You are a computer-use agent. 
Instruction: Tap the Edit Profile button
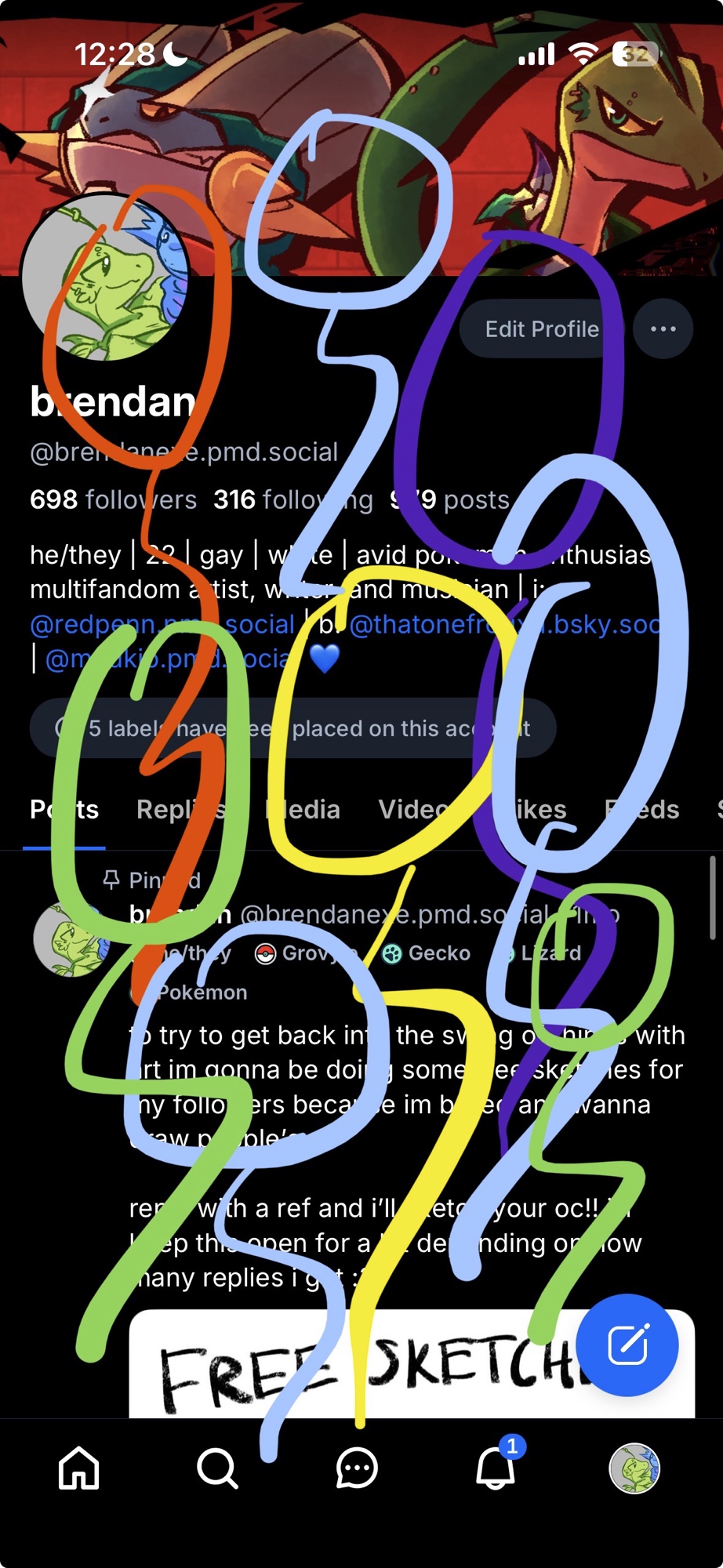(541, 329)
